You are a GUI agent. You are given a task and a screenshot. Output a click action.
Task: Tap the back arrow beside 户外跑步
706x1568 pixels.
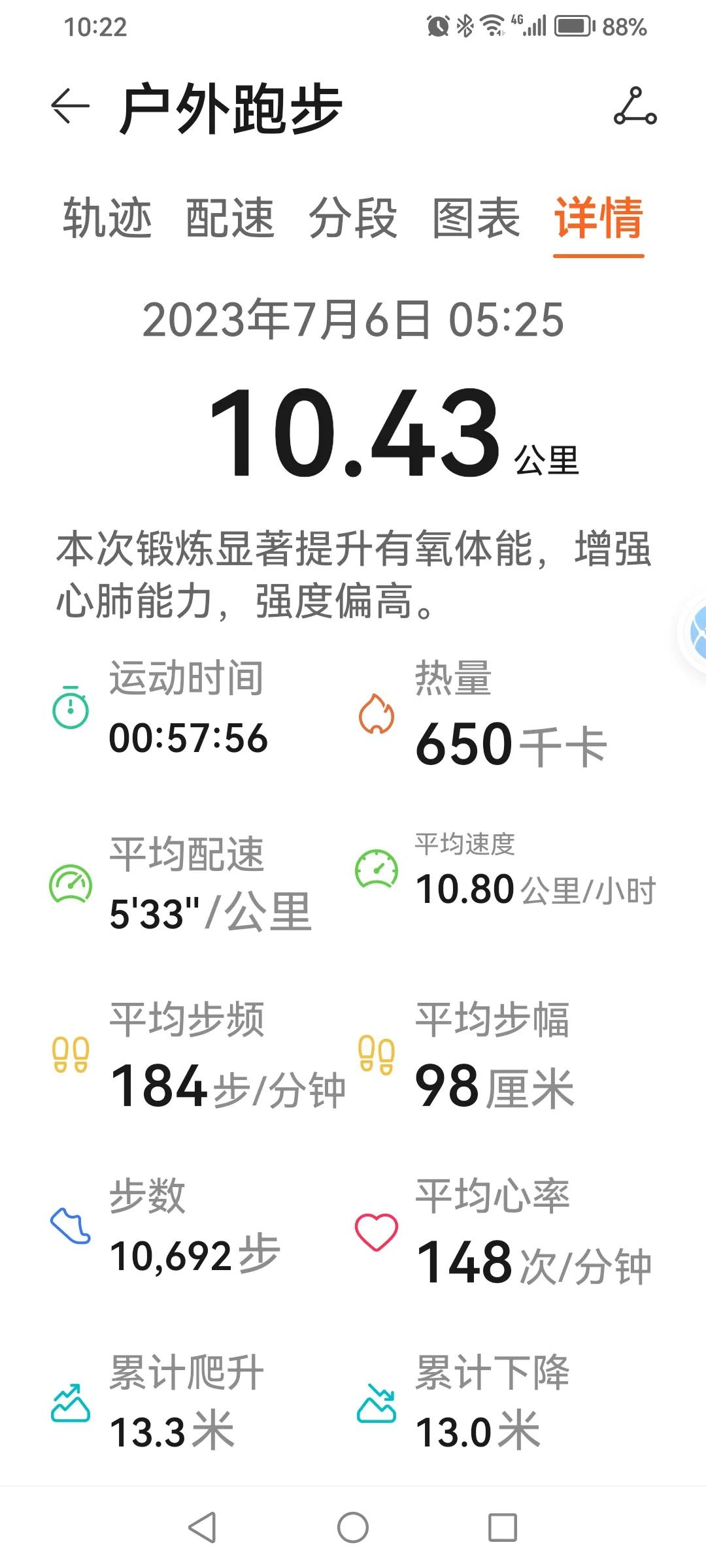69,106
